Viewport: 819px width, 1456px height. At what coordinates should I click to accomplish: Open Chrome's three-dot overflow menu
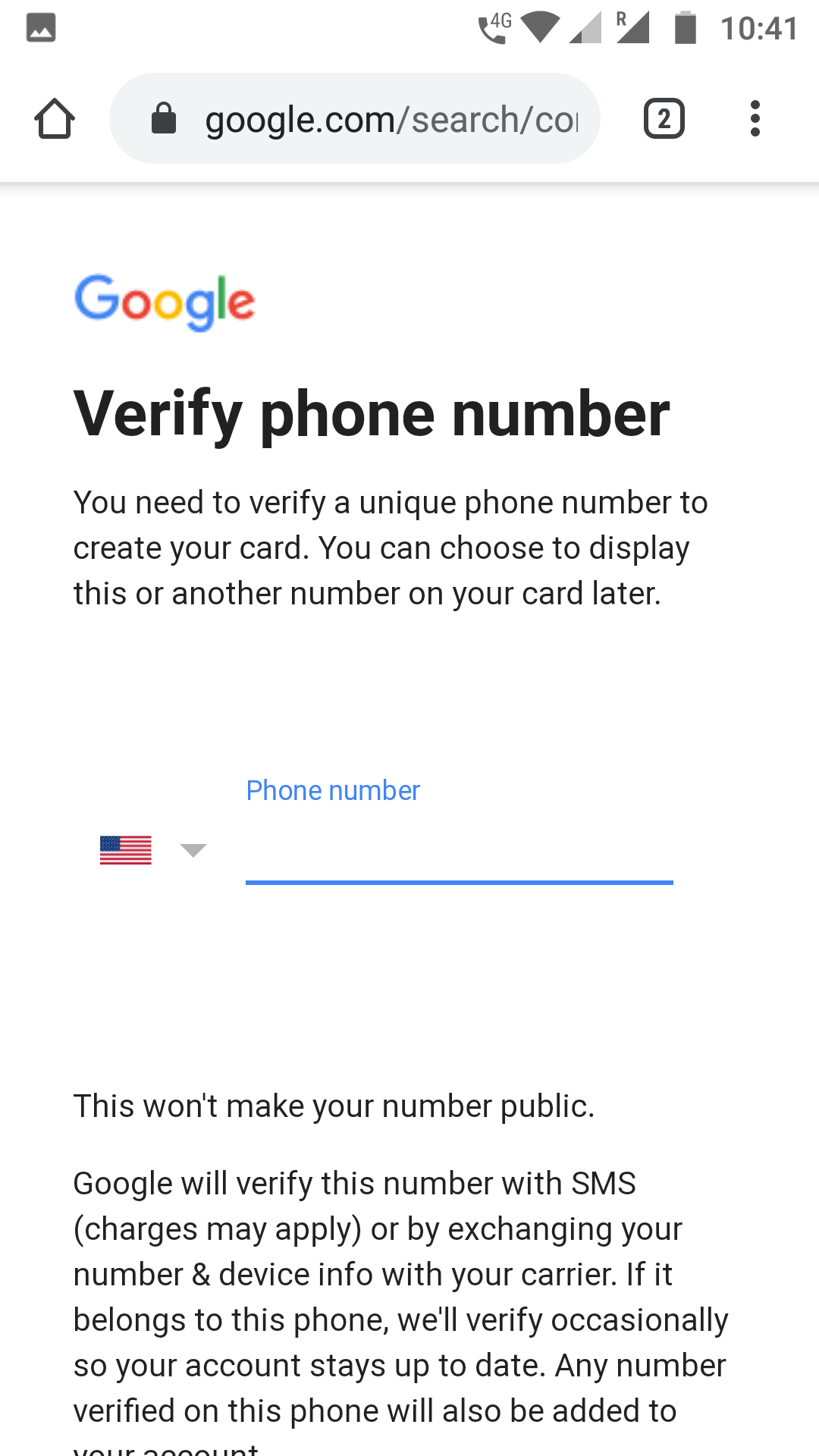(755, 119)
